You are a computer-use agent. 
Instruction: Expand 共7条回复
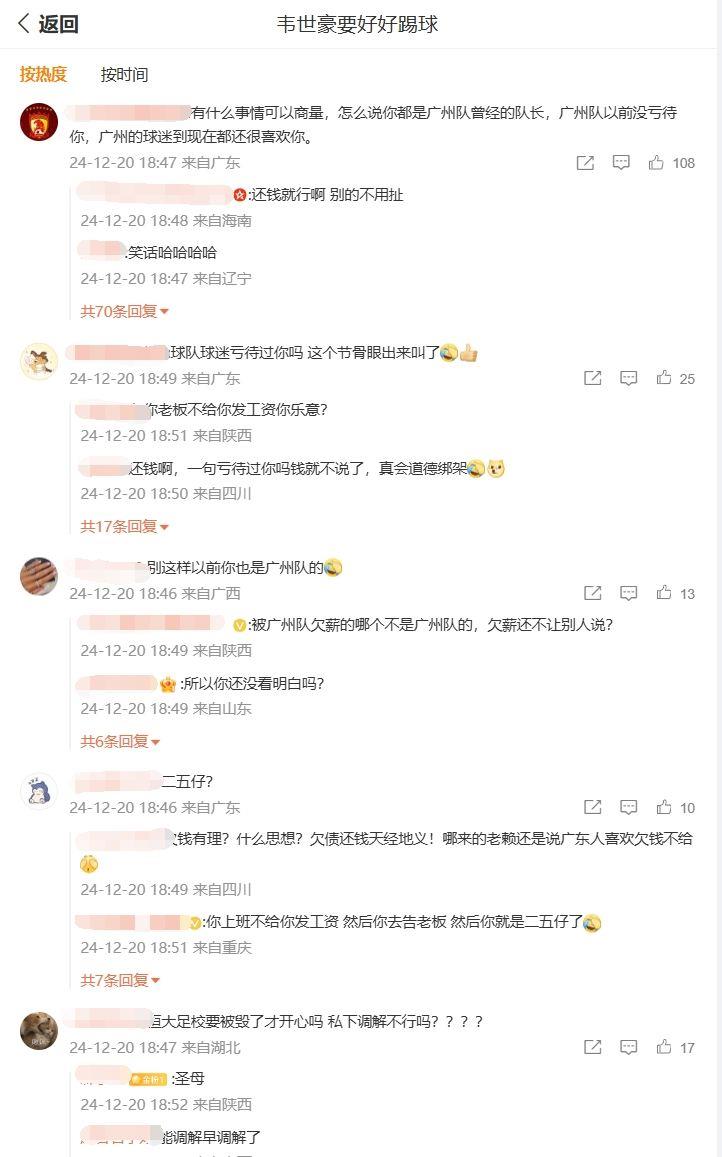pos(120,980)
